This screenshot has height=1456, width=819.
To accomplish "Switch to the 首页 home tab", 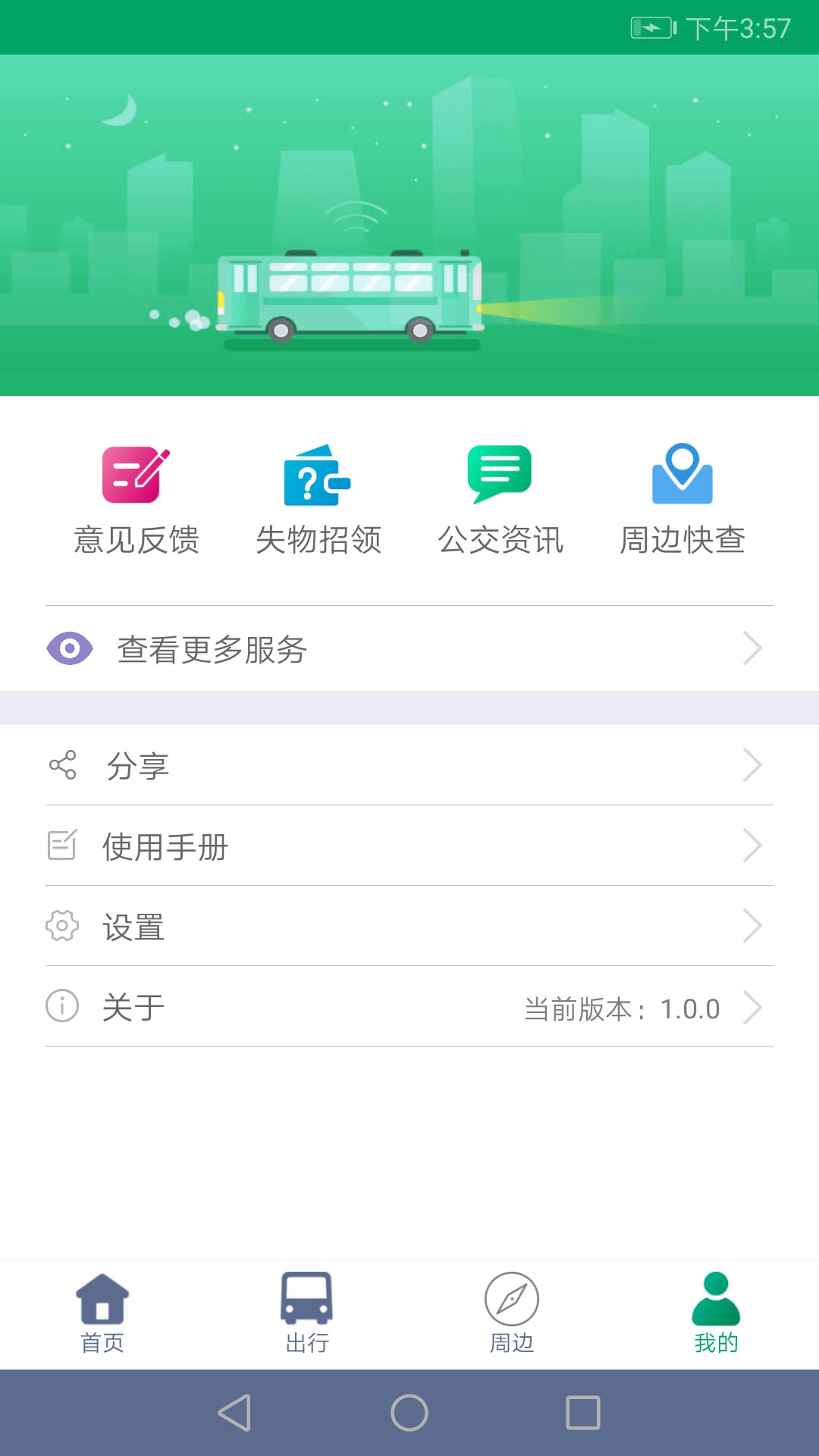I will 102,1314.
